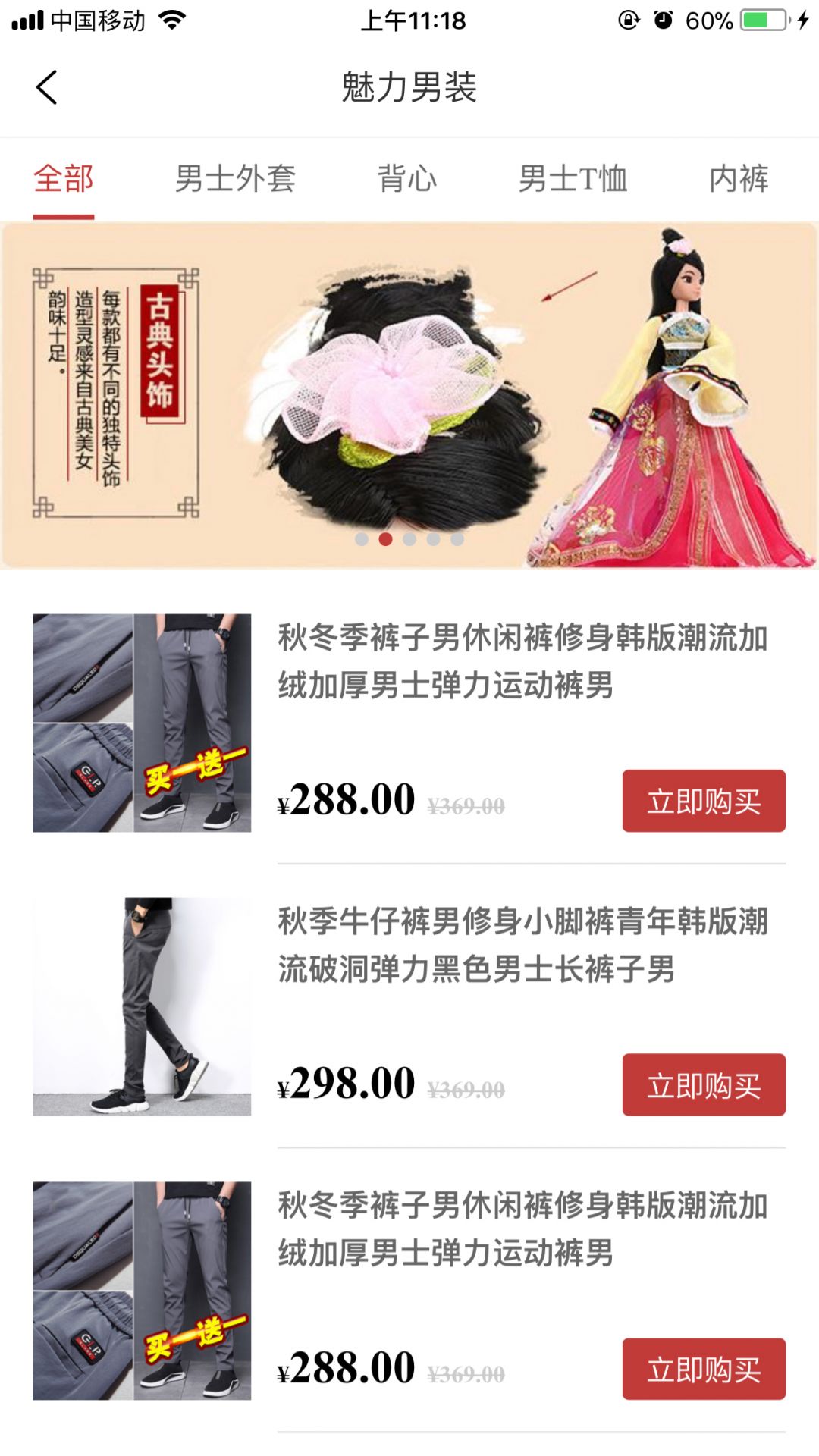This screenshot has height=1456, width=819.
Task: Tap 立即购买 for the ¥298.00 jeans
Action: 704,1084
